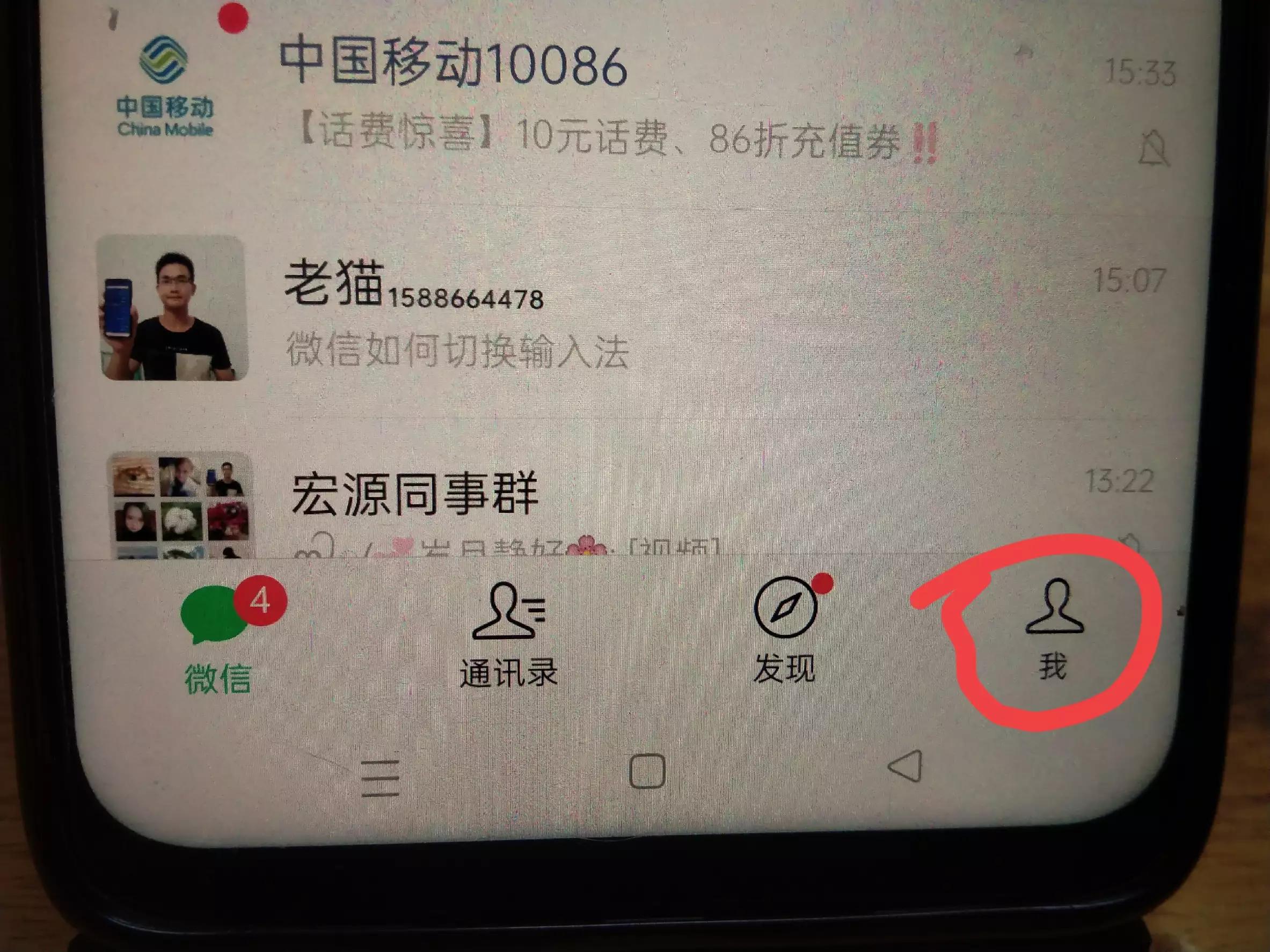Go to the 发现 discover tab
The width and height of the screenshot is (1270, 952).
[785, 631]
